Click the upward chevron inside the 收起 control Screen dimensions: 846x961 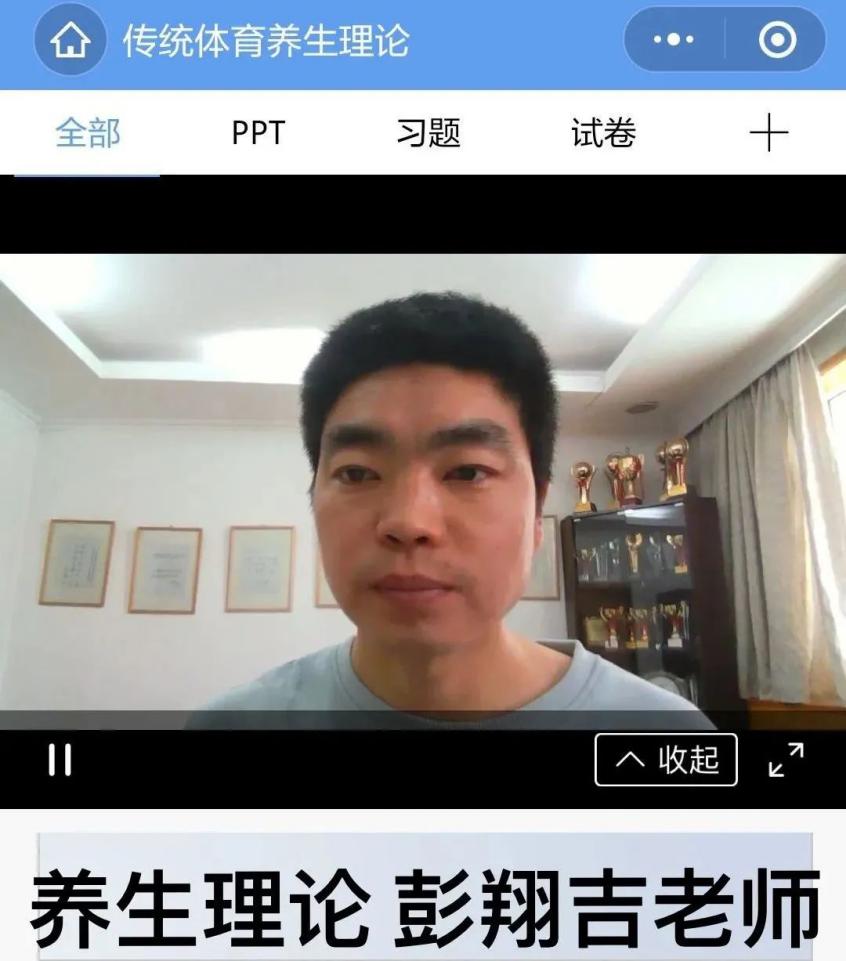click(630, 761)
